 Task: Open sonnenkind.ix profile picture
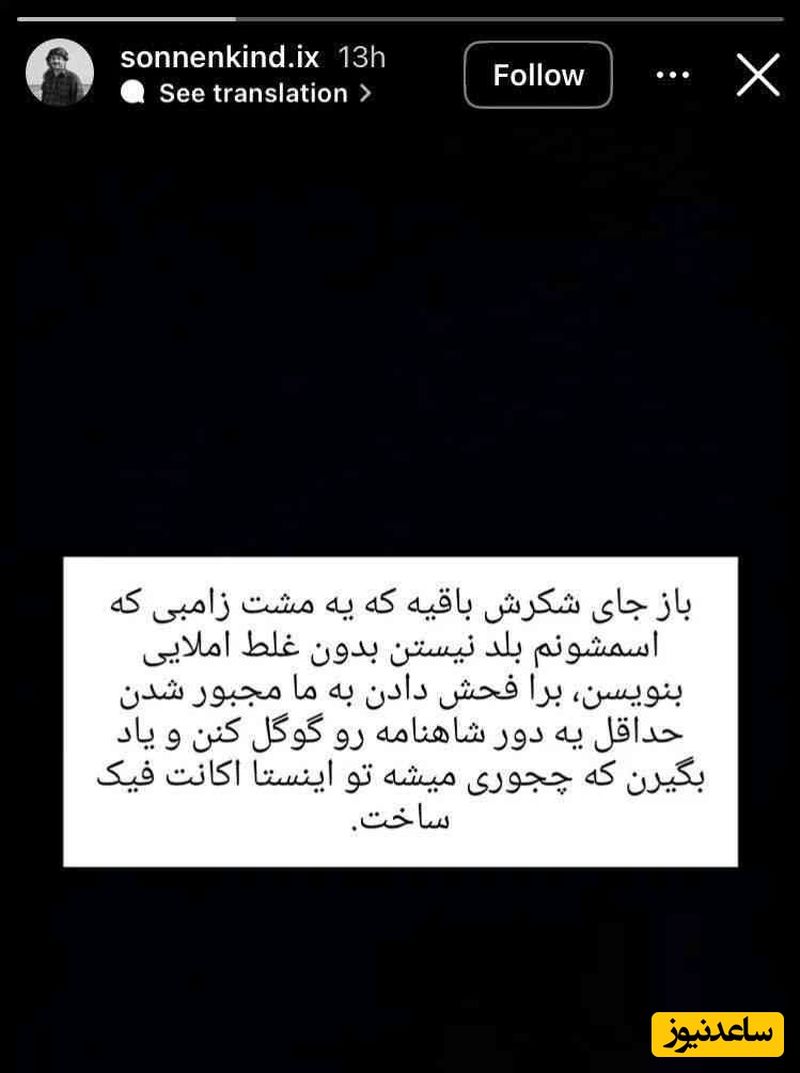point(60,73)
